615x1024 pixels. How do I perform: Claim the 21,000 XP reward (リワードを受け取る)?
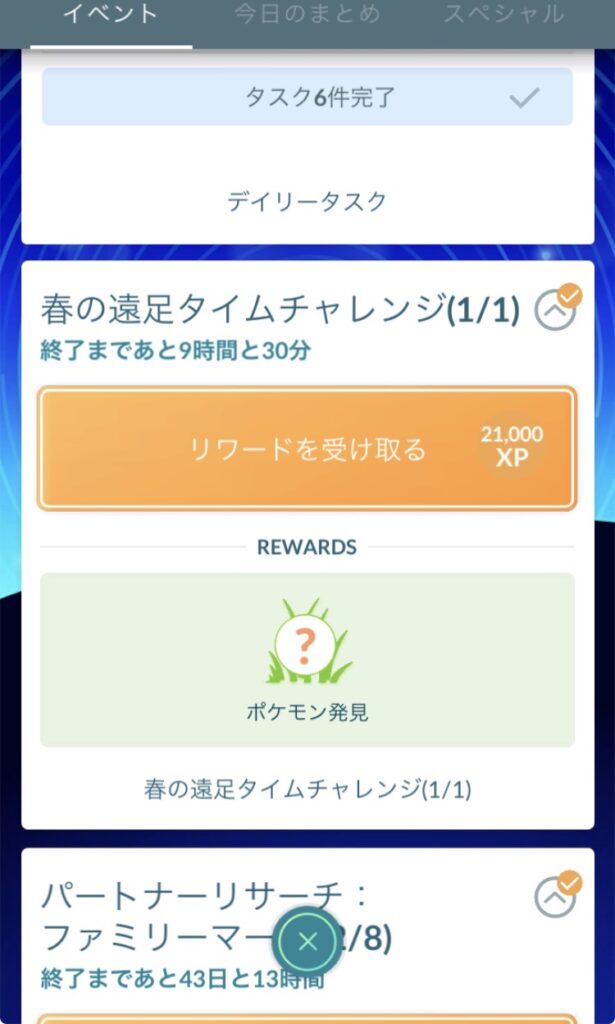point(307,449)
